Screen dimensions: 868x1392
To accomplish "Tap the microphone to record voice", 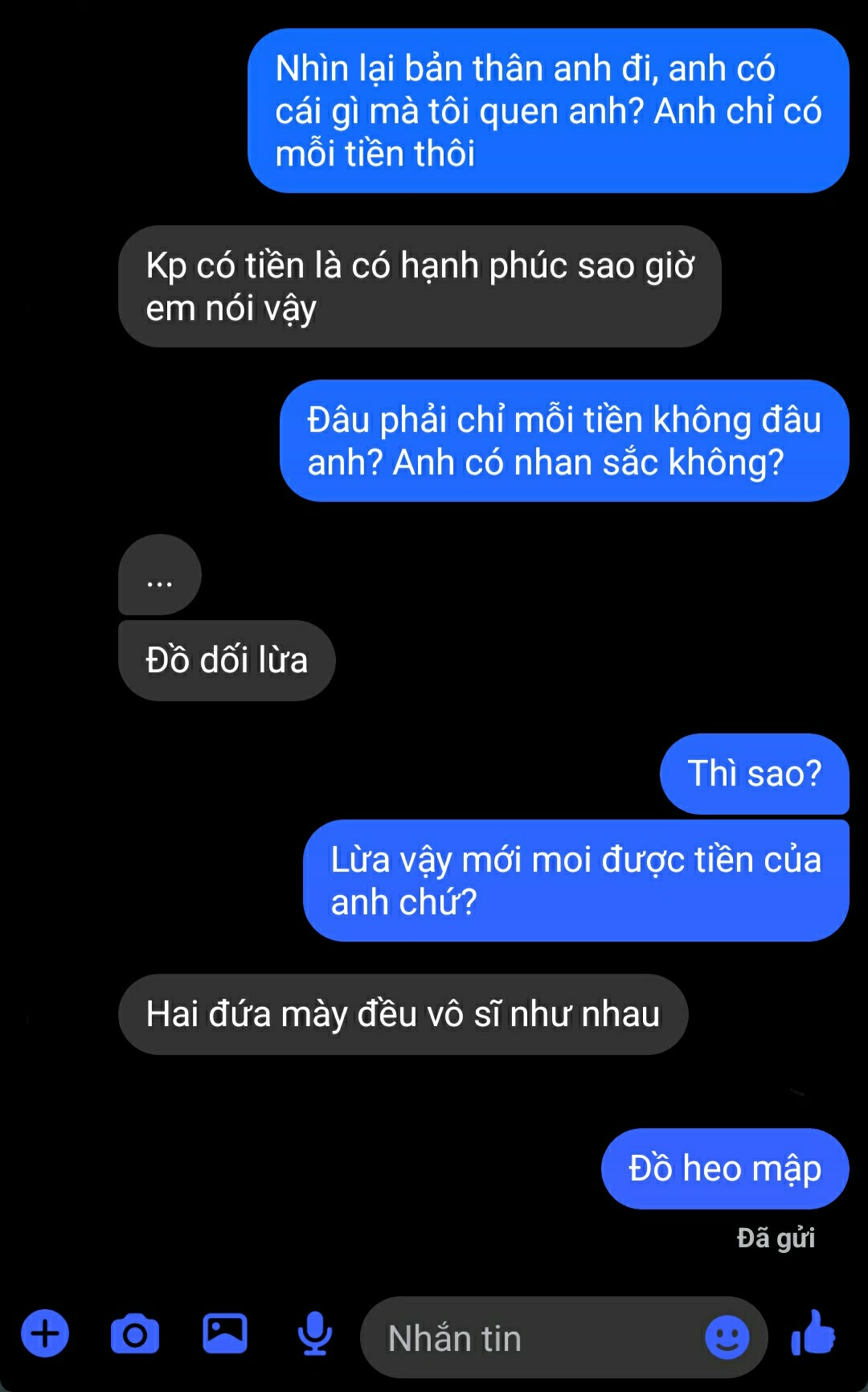I will point(315,1334).
